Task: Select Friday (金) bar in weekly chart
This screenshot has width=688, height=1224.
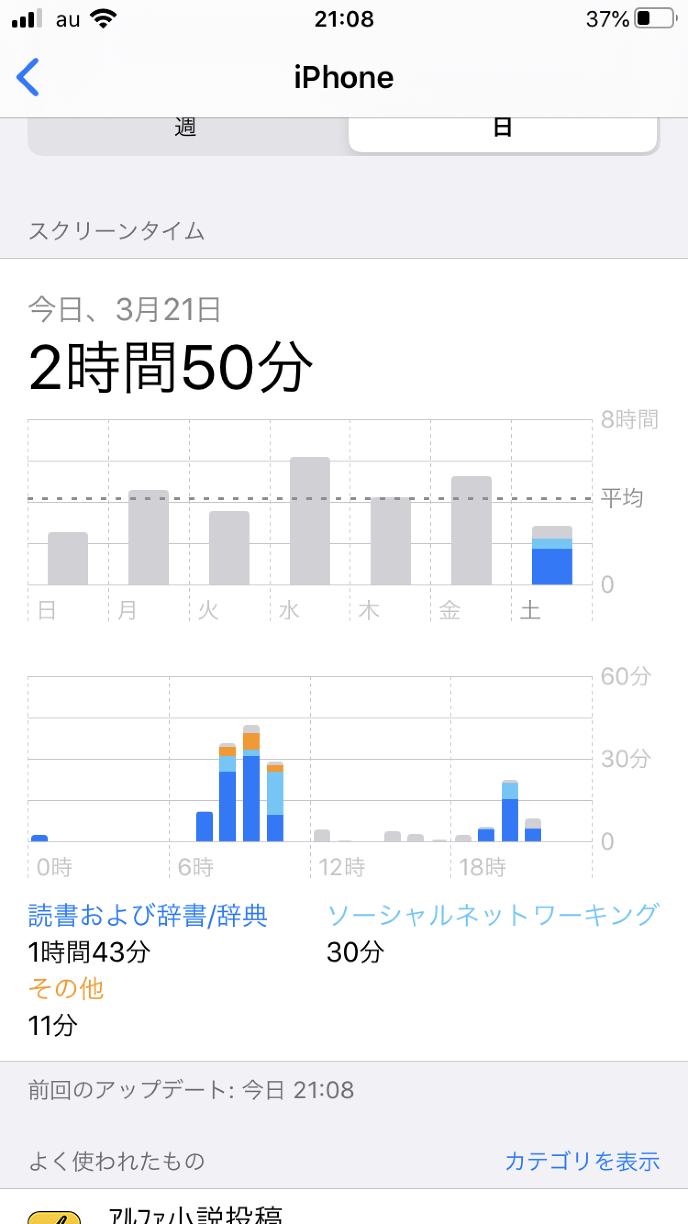Action: tap(471, 531)
